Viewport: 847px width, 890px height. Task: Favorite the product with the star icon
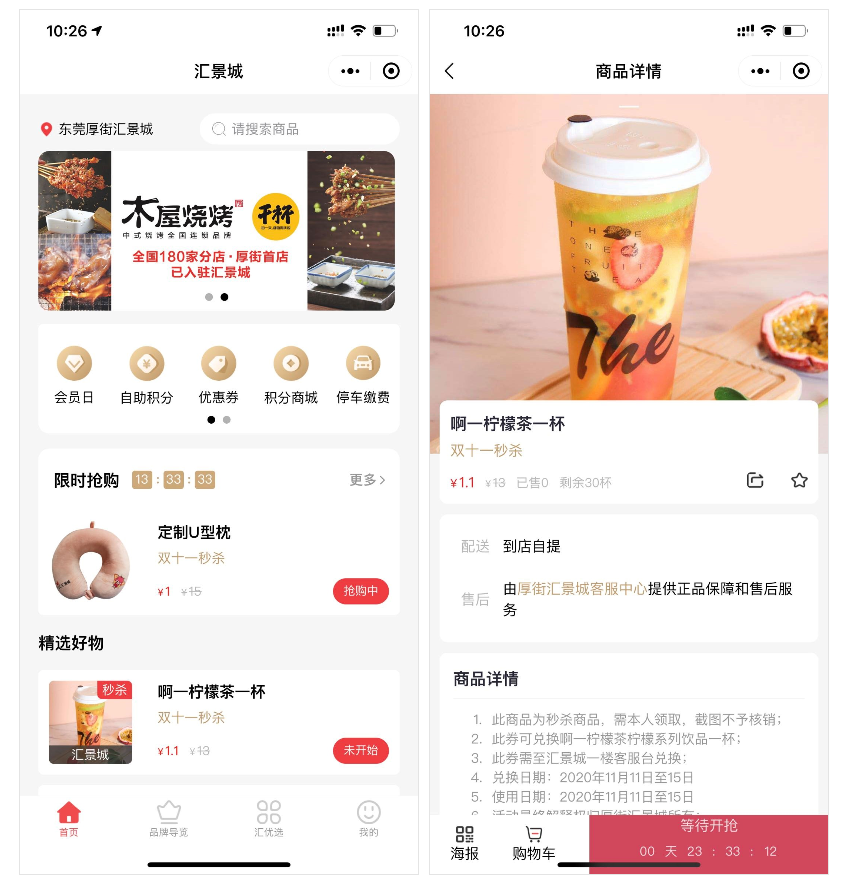[x=799, y=481]
